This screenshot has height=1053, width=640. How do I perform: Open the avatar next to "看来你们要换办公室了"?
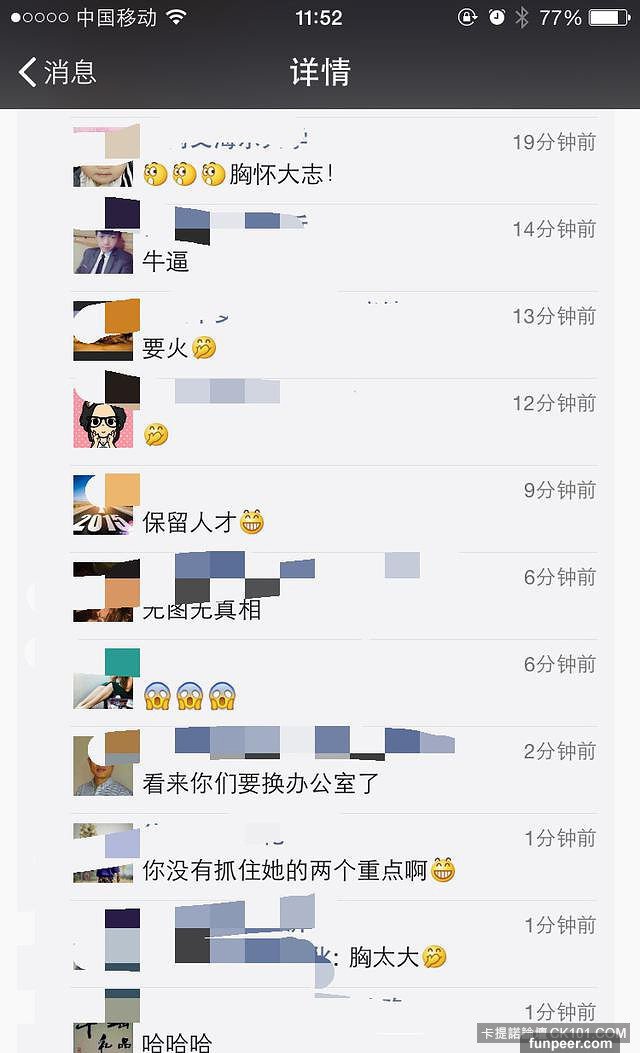tap(103, 765)
